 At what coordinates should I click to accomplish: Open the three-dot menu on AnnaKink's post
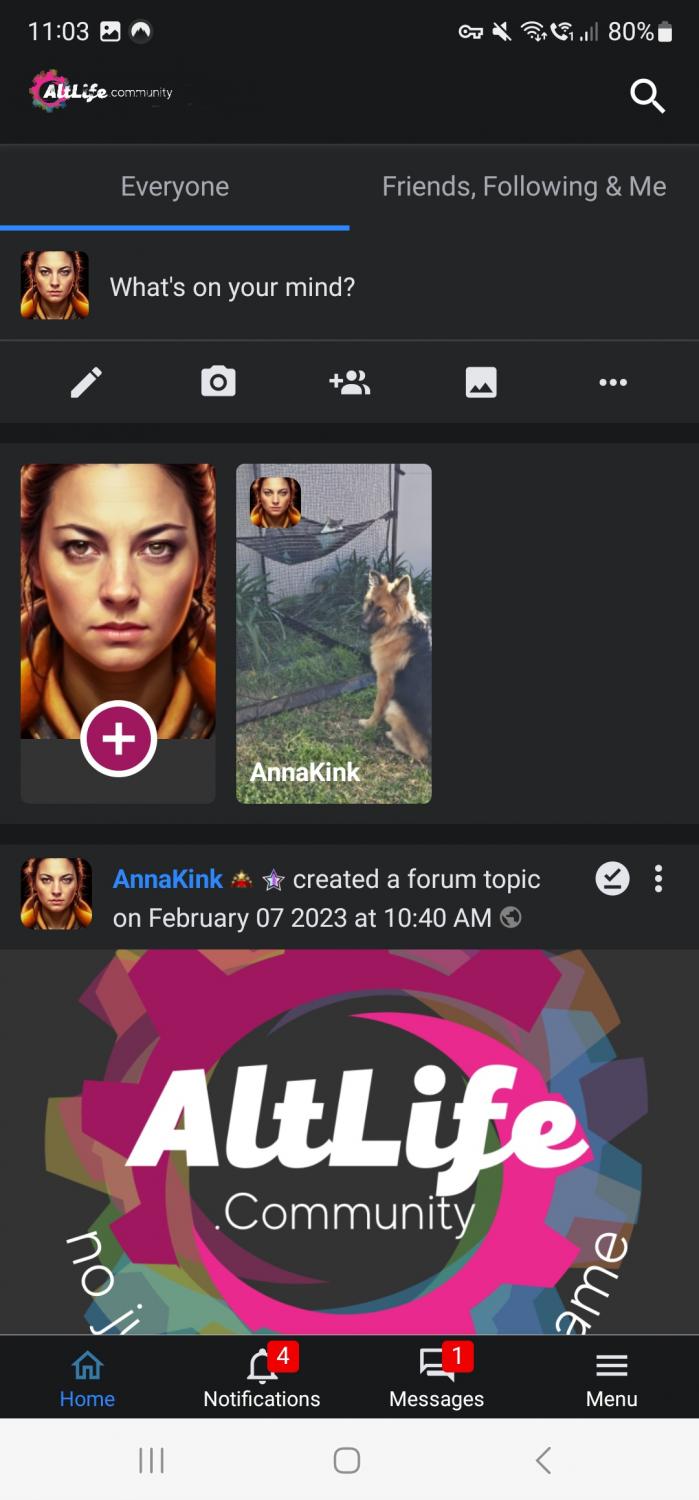(x=658, y=879)
